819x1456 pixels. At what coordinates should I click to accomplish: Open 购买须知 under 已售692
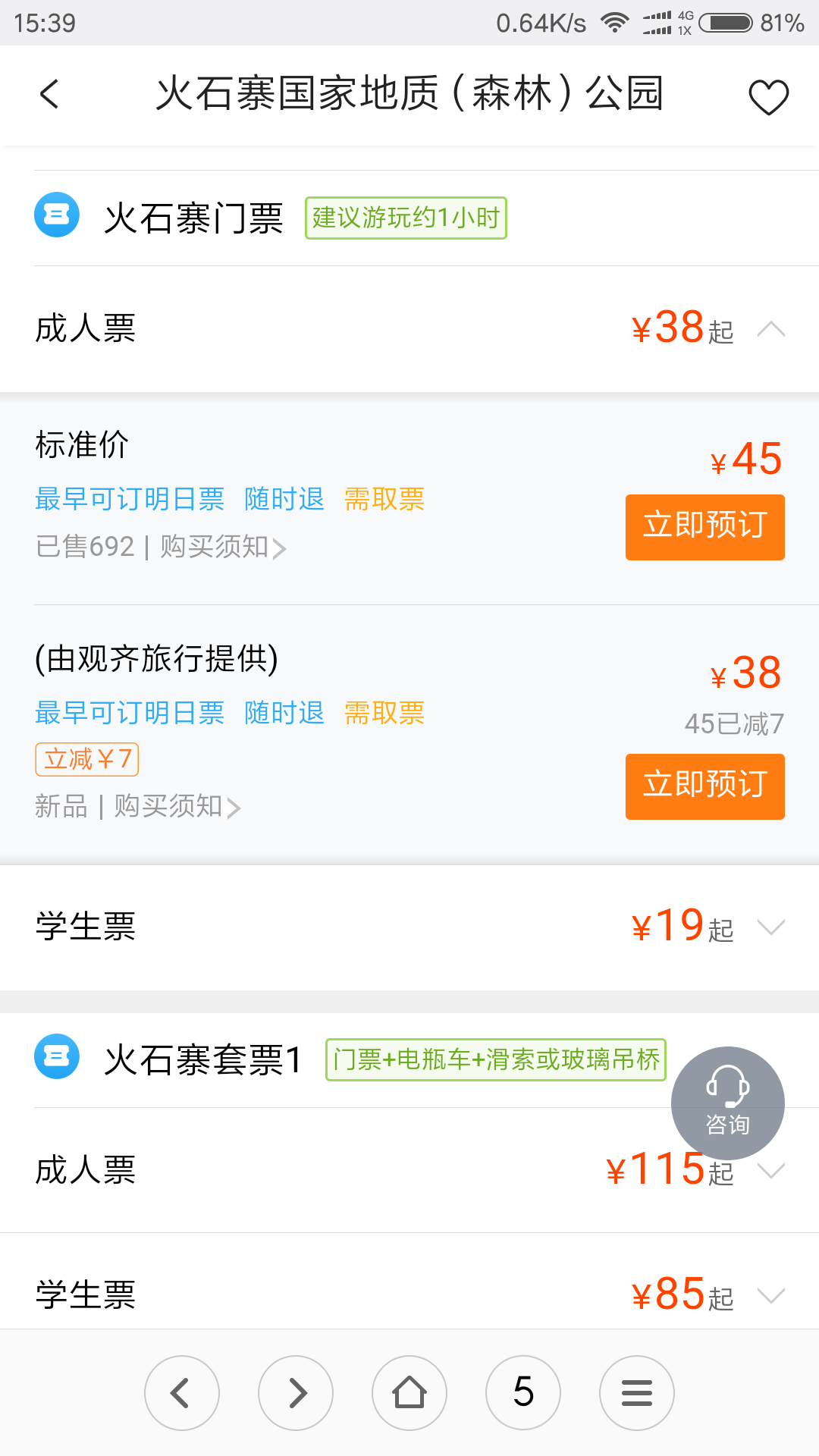[x=223, y=547]
